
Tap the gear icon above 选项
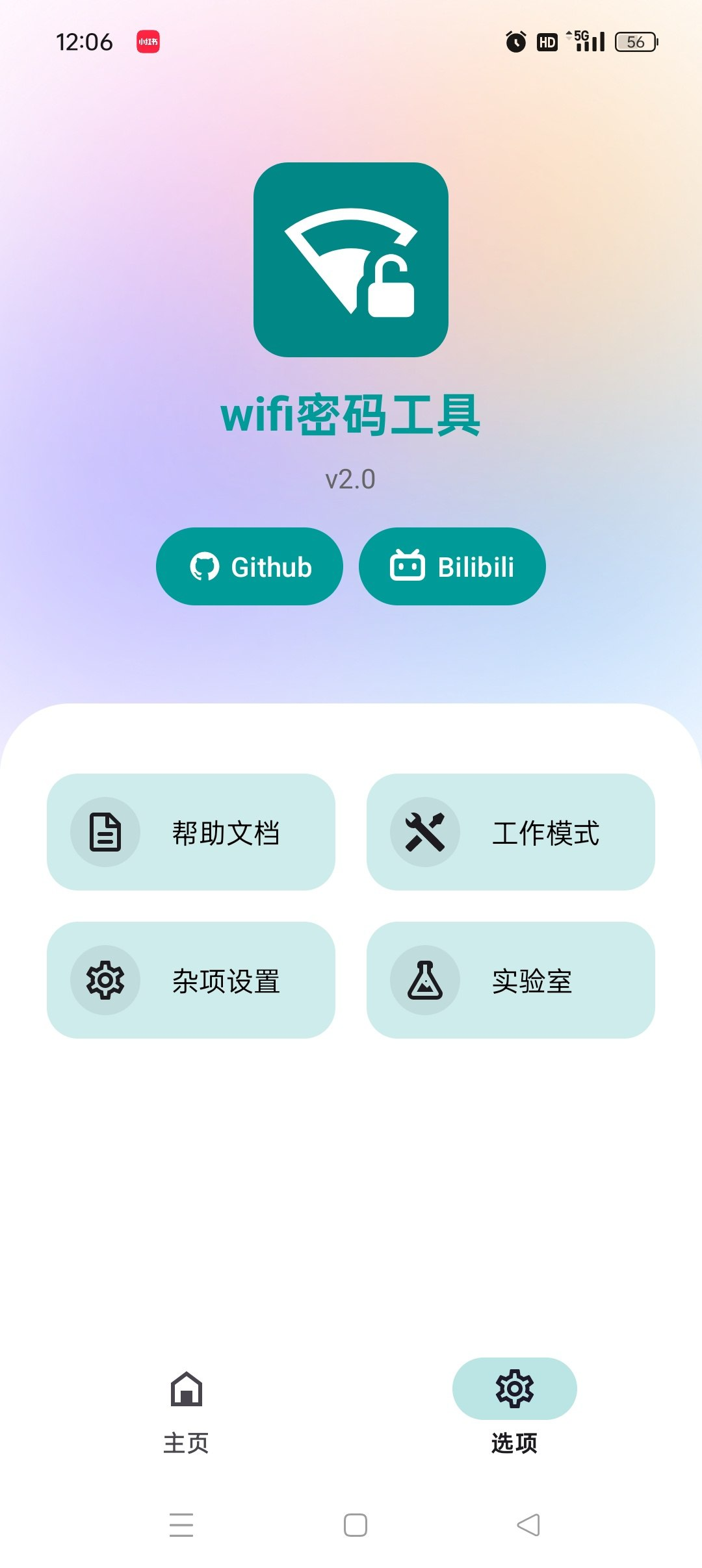tap(514, 1388)
